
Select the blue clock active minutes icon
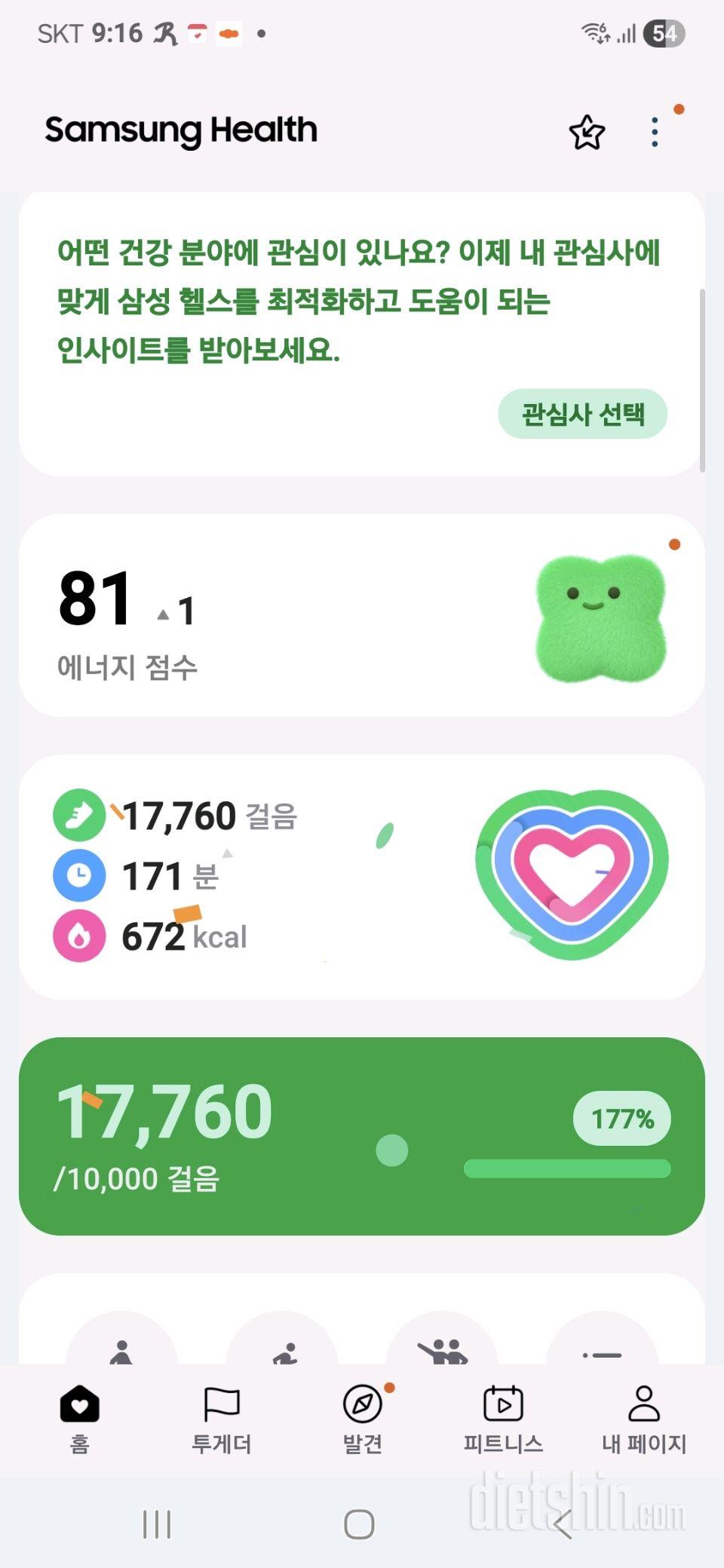pos(78,877)
